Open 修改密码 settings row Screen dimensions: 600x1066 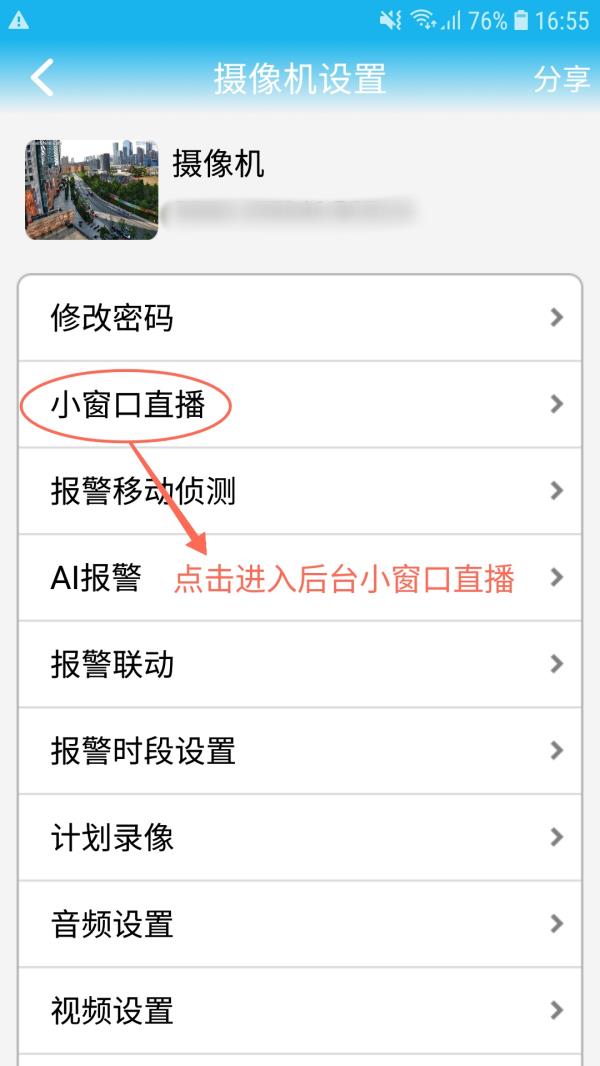pos(300,318)
